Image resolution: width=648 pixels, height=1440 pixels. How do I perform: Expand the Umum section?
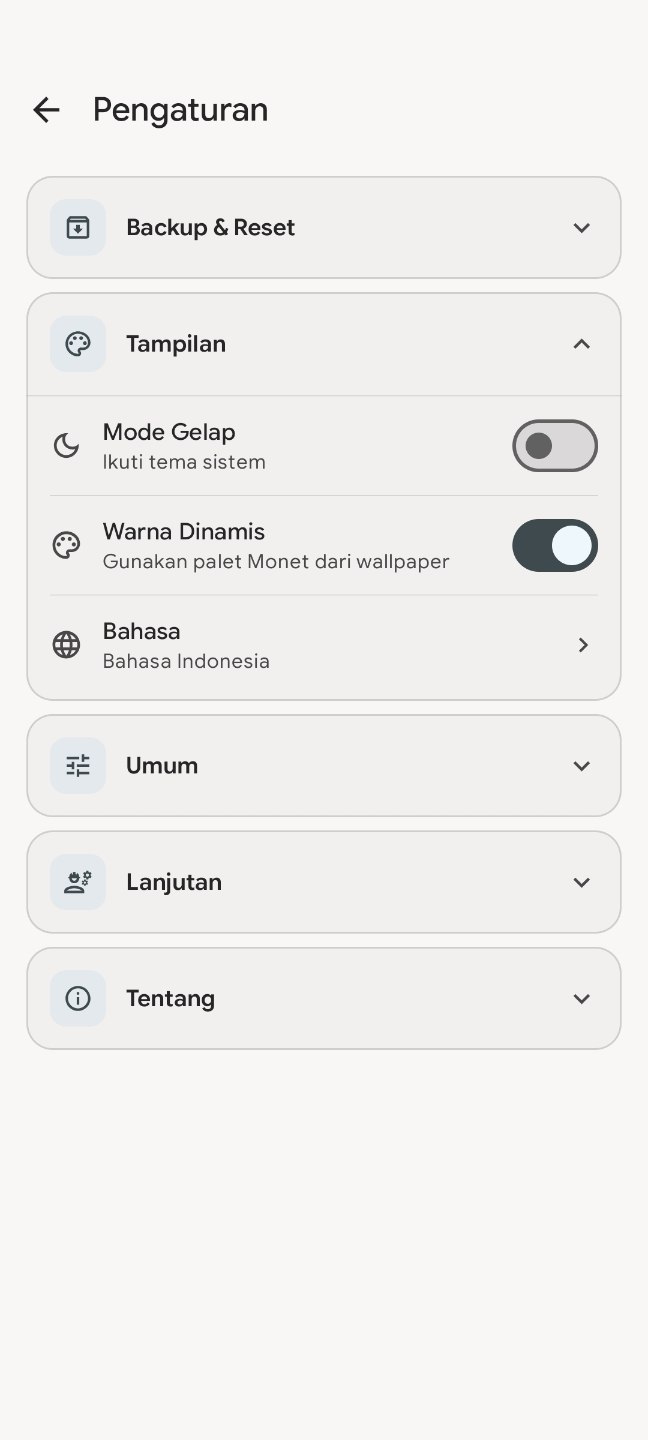[x=323, y=766]
